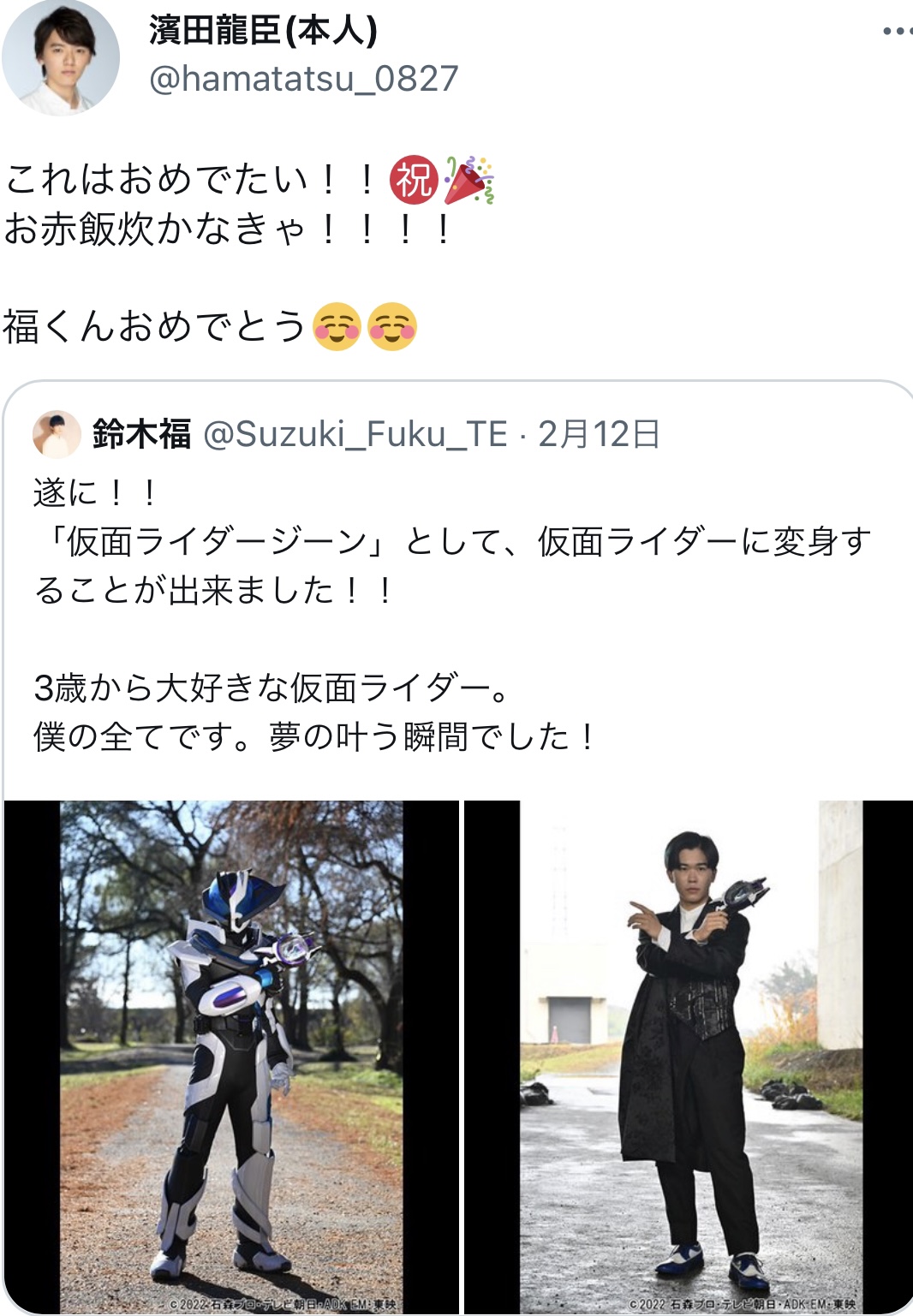
Task: View the Kamen Rider suit photo
Action: coord(231,1057)
